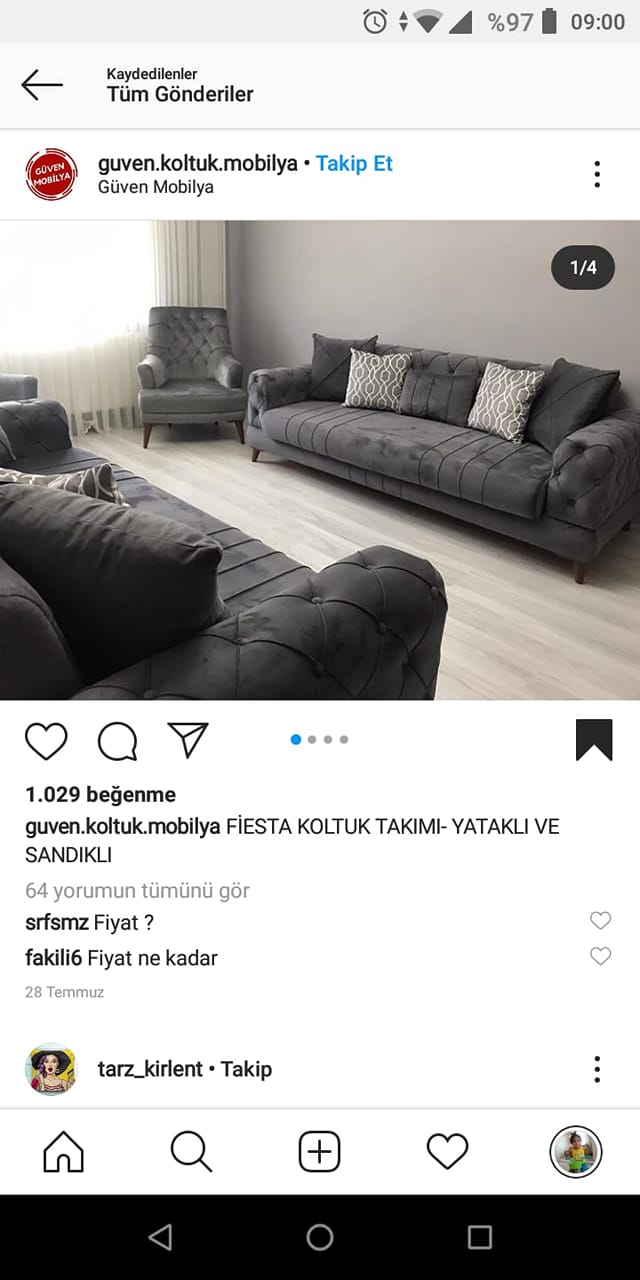The width and height of the screenshot is (640, 1280).
Task: Create a new post with plus tab
Action: click(x=320, y=1152)
